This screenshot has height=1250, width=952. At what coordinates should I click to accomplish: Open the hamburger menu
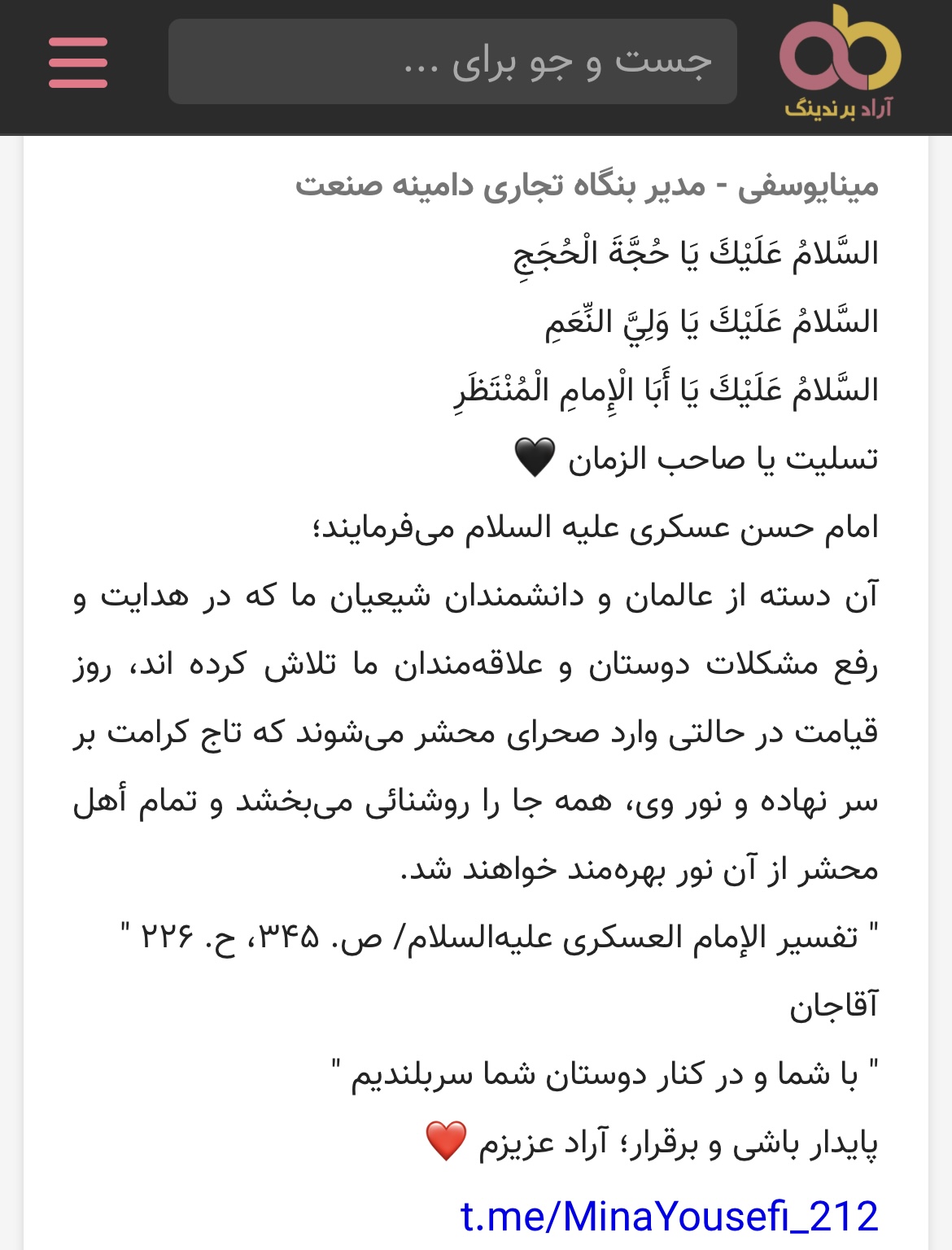pos(78,63)
